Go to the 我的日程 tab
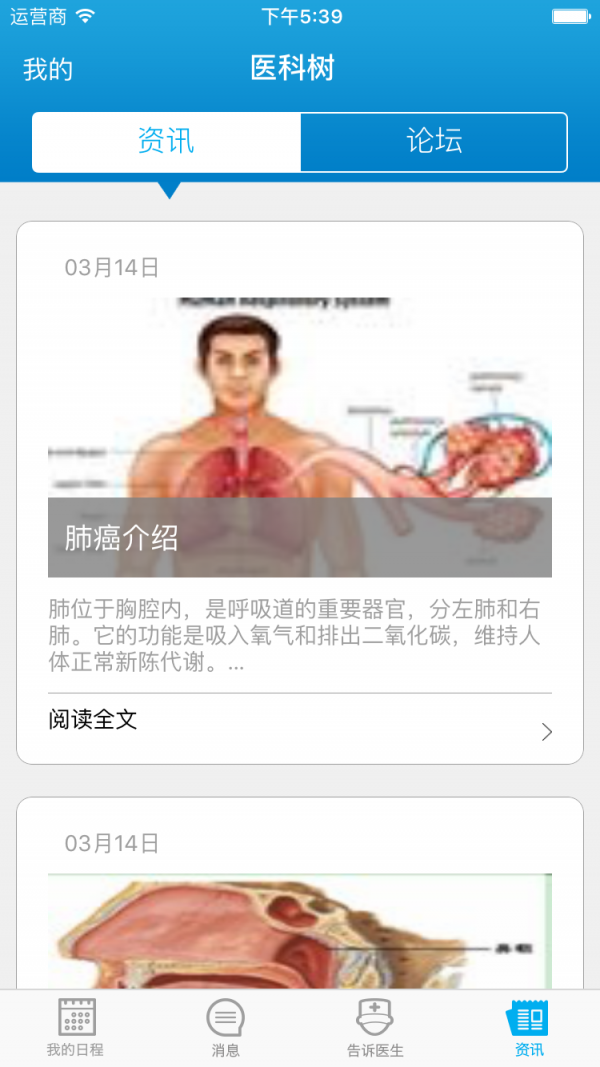 pyautogui.click(x=75, y=1027)
